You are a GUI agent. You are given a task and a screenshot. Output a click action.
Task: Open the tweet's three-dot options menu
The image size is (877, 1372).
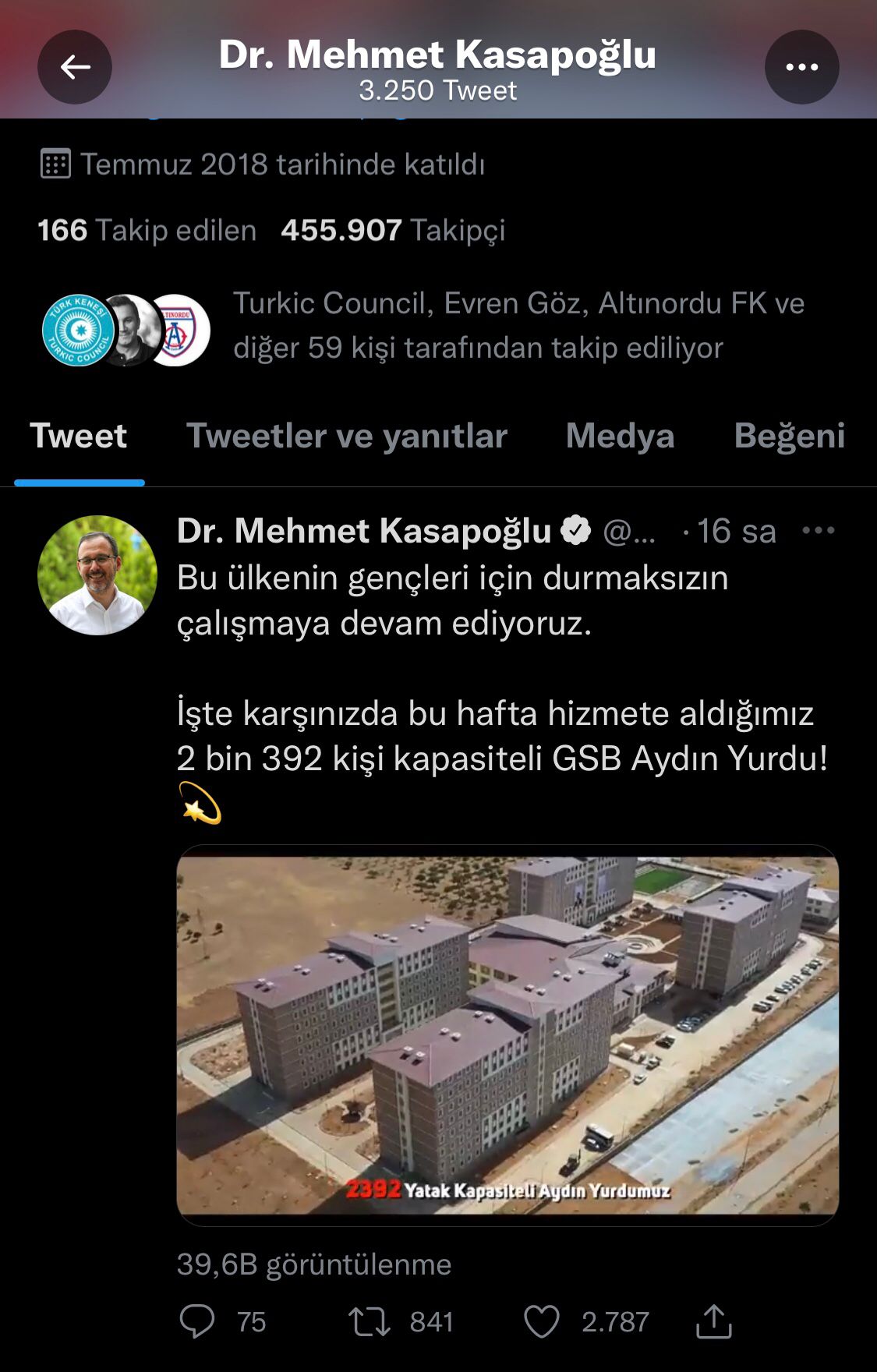pyautogui.click(x=818, y=531)
